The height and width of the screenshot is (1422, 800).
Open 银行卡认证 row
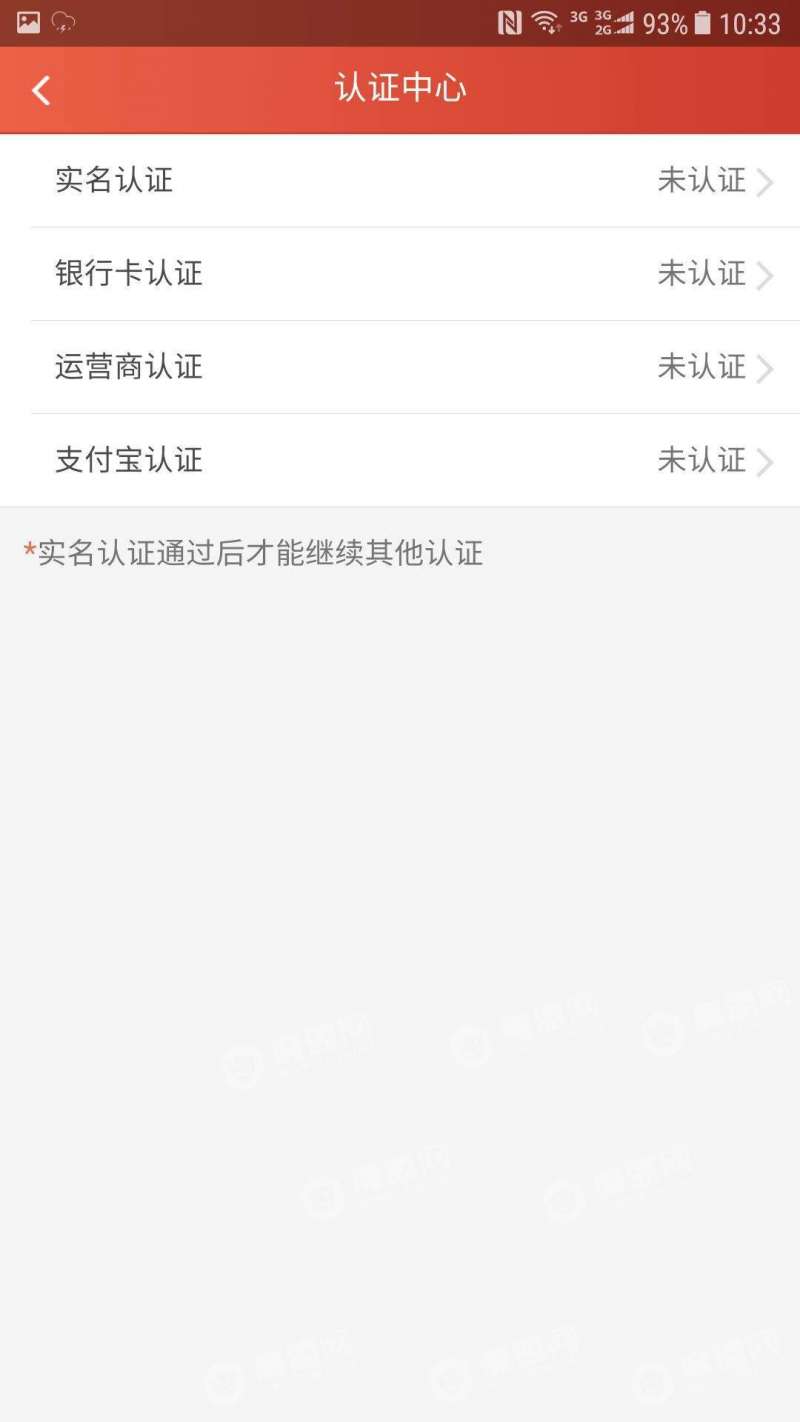click(x=400, y=274)
